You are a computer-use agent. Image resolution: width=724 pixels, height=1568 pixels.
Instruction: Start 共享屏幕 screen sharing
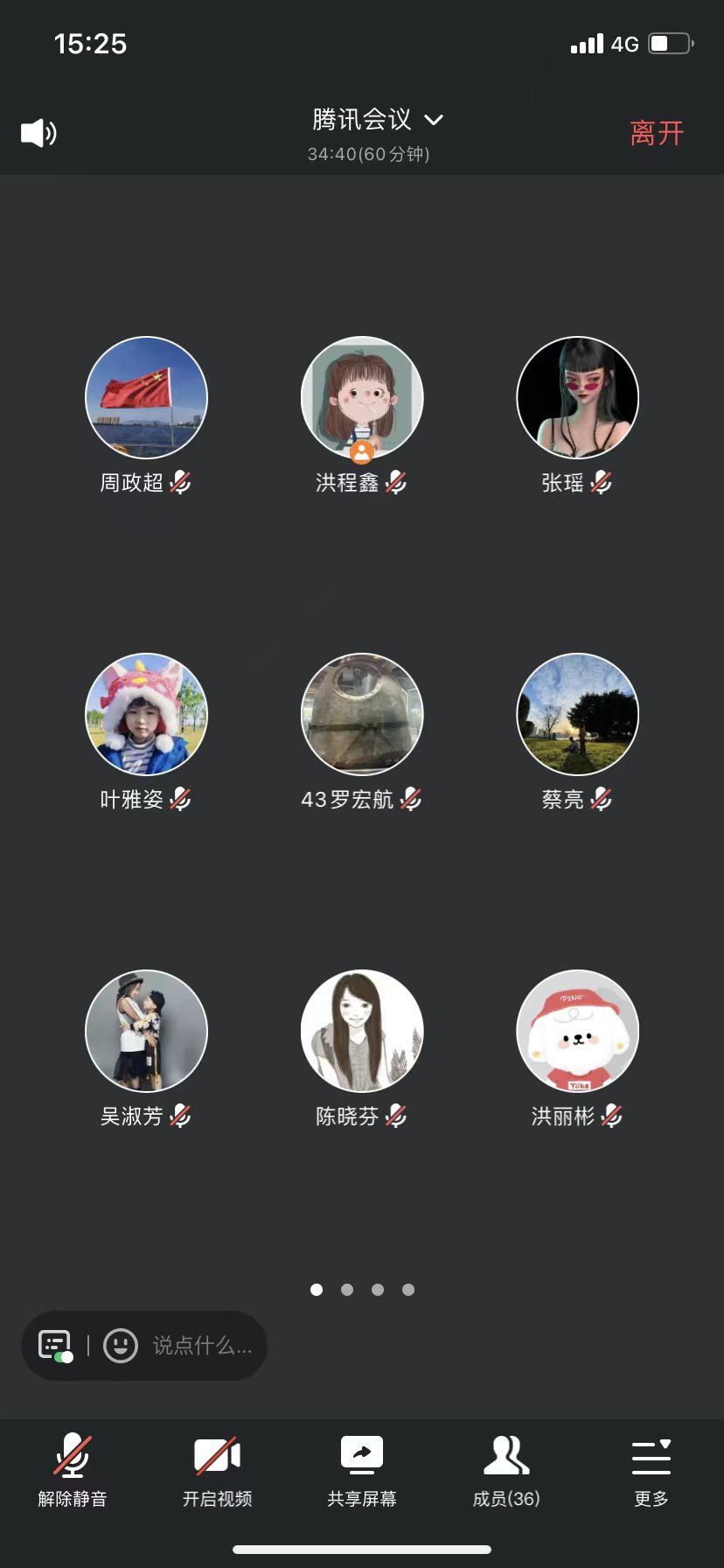[362, 1472]
